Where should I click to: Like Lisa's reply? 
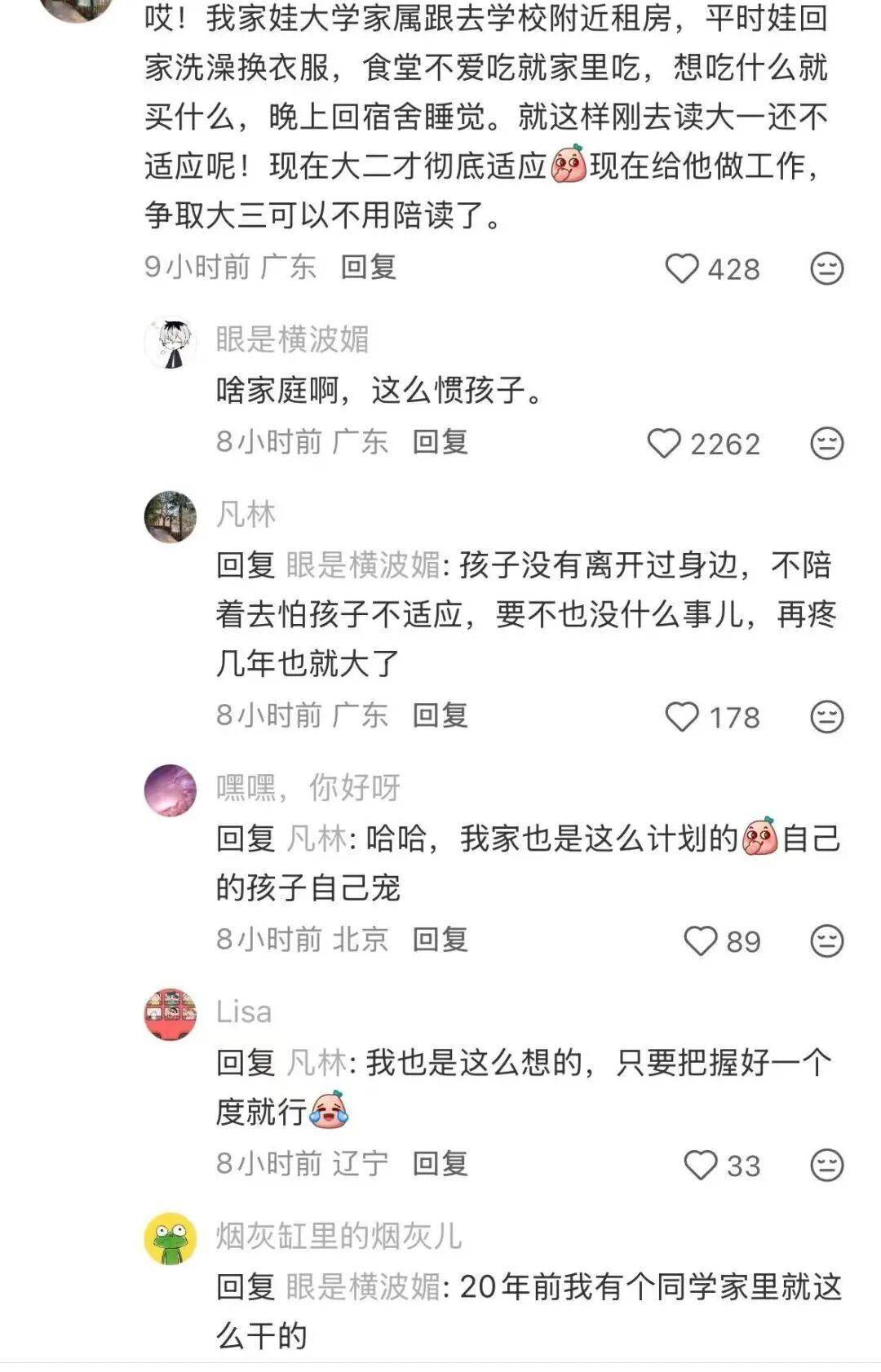700,1165
